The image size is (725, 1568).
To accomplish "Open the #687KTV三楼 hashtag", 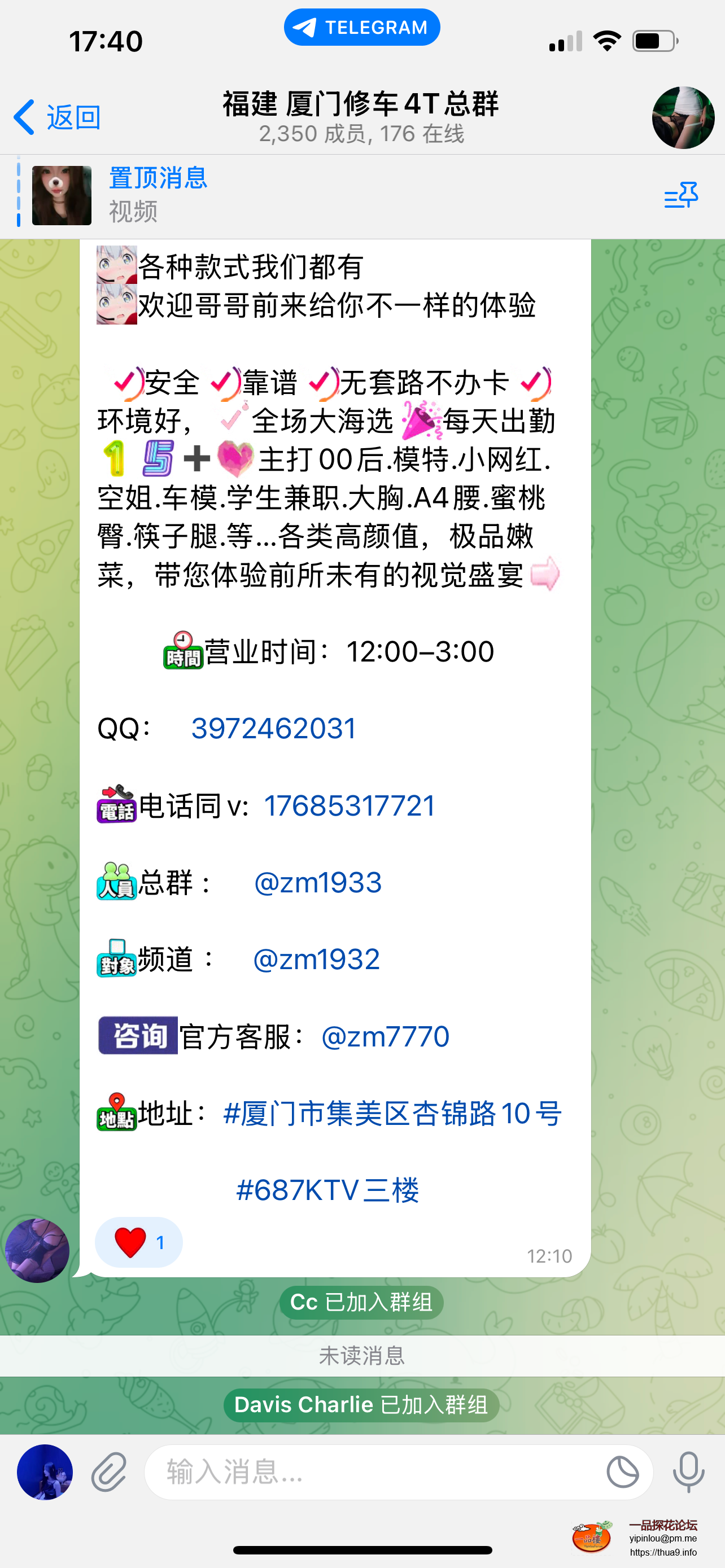I will tap(327, 1190).
